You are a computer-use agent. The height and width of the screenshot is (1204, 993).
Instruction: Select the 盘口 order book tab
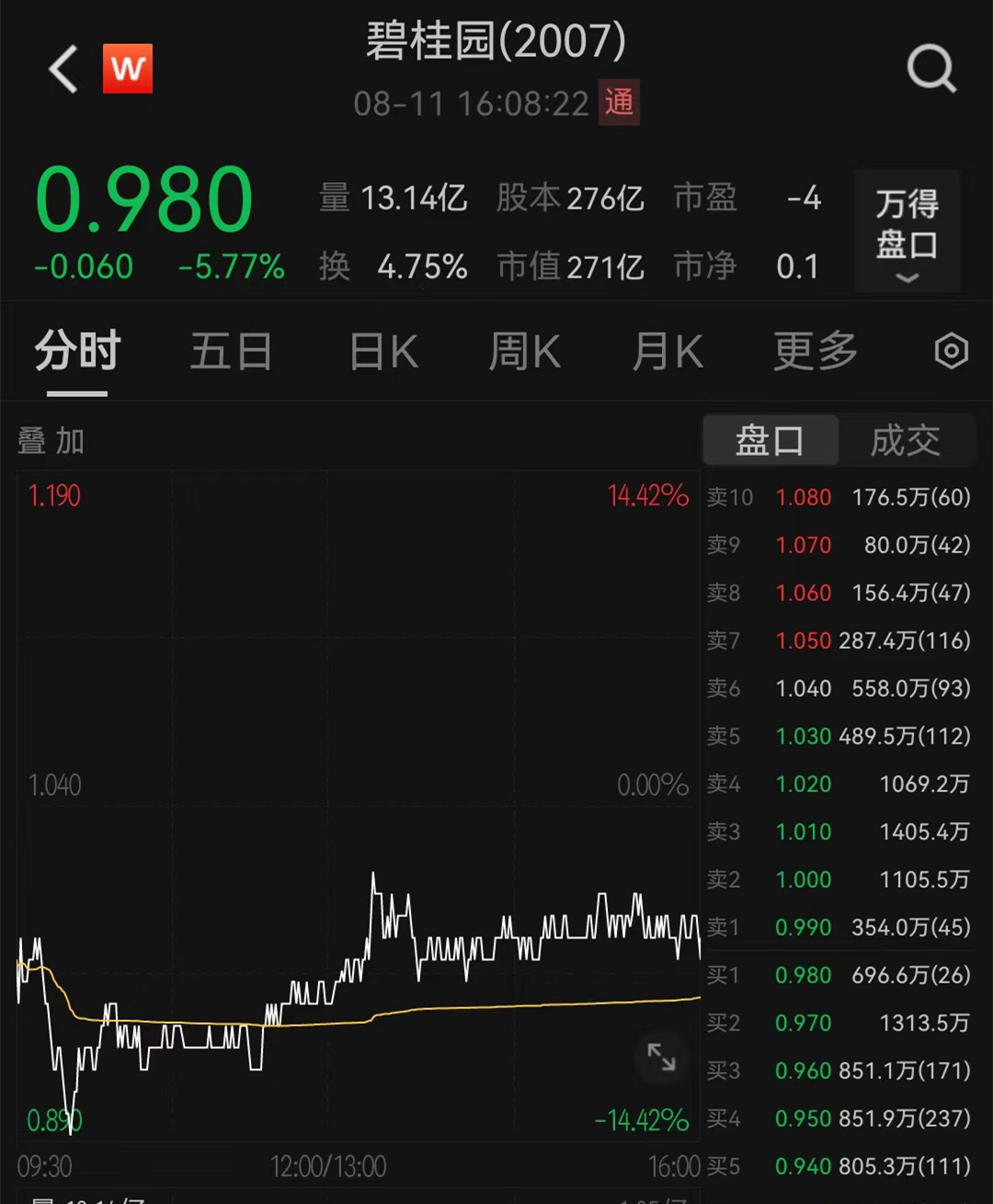pyautogui.click(x=770, y=440)
